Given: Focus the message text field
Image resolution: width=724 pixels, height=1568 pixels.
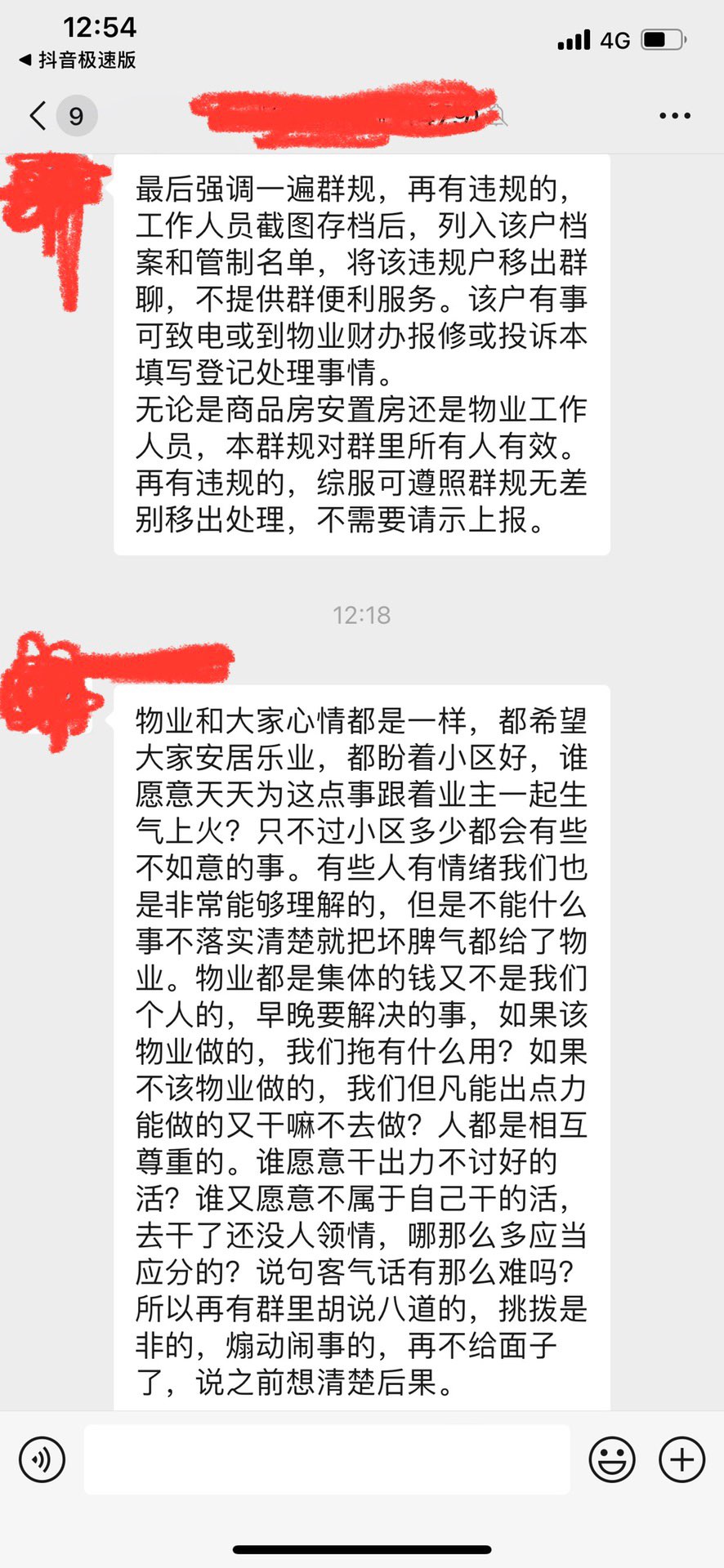Looking at the screenshot, I should pos(327,1459).
